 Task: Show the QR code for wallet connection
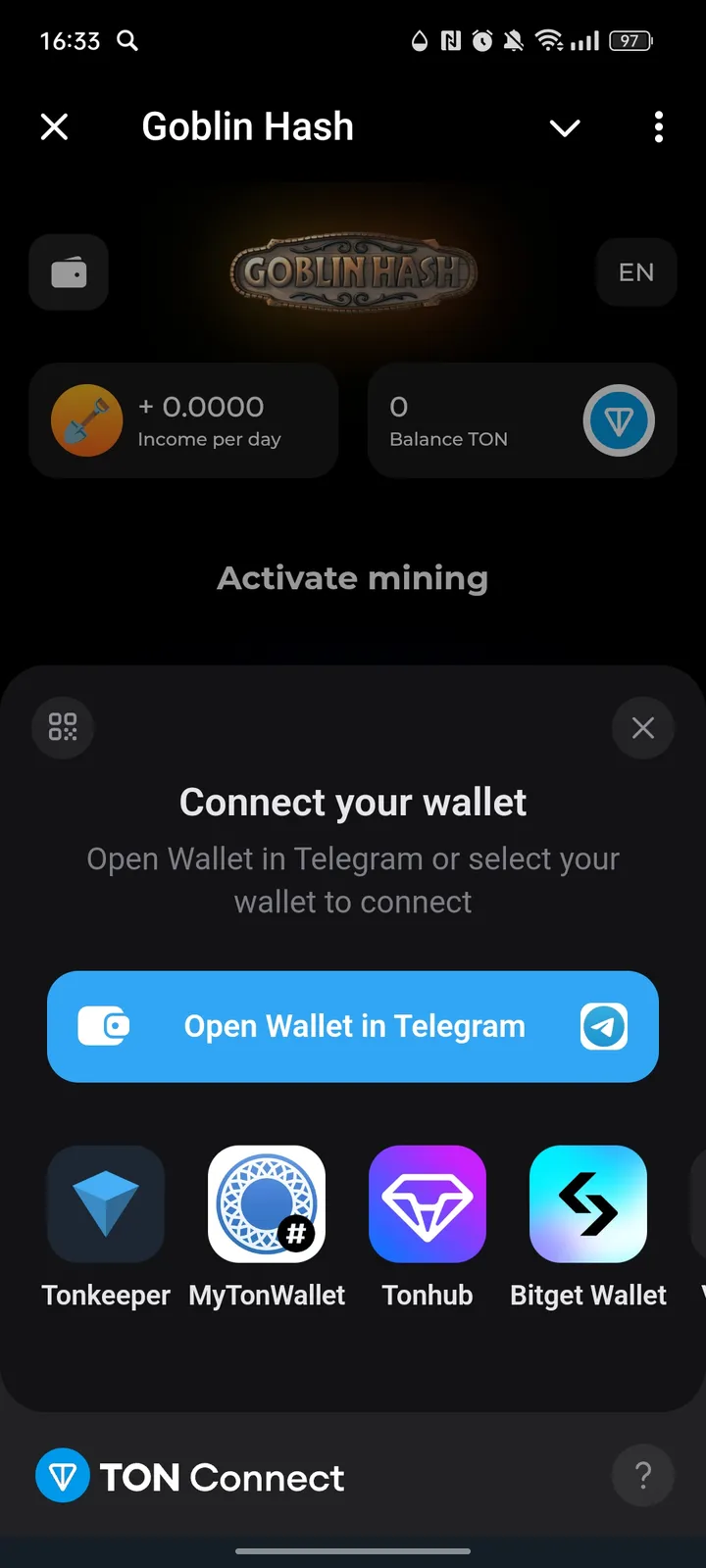click(63, 727)
